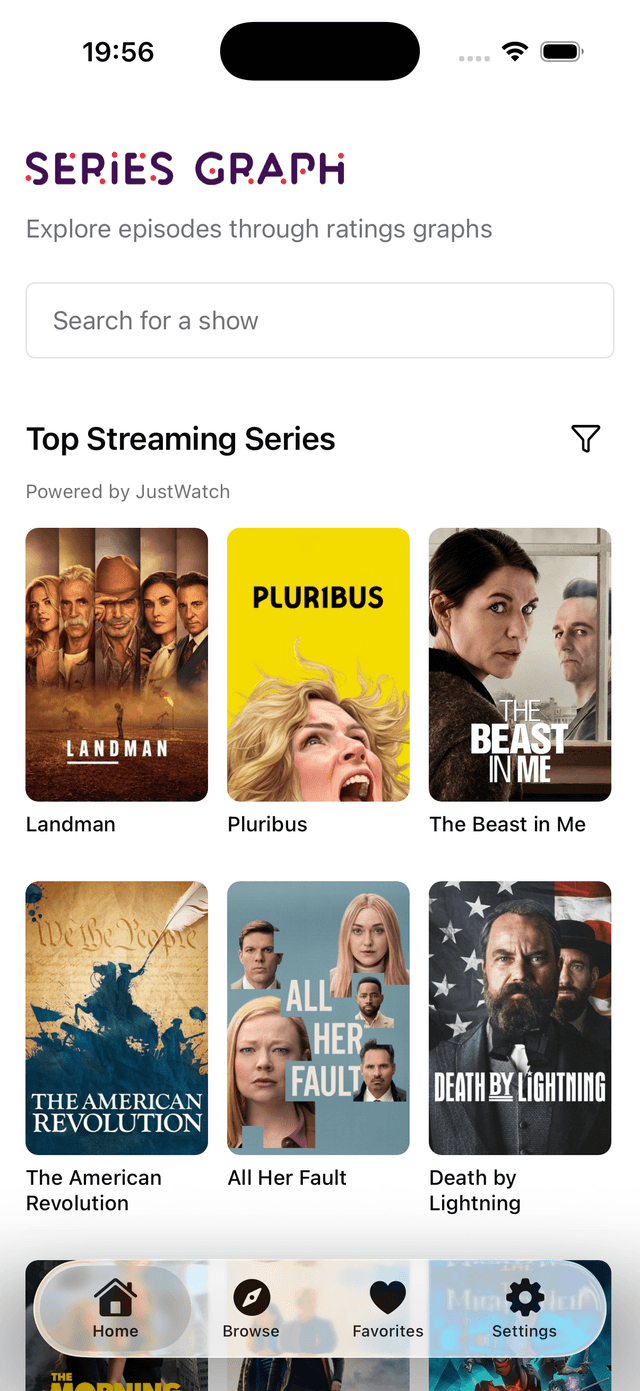
Task: Open the Pluribus series
Action: tap(318, 664)
